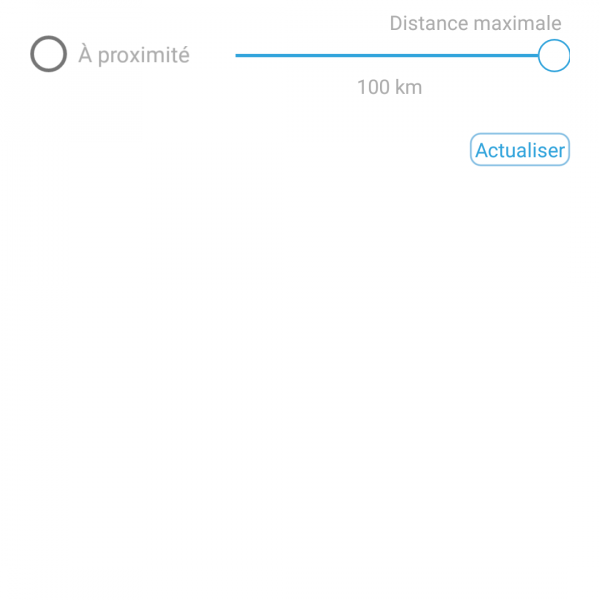Tap the Actualiser button
The height and width of the screenshot is (600, 600).
click(520, 150)
